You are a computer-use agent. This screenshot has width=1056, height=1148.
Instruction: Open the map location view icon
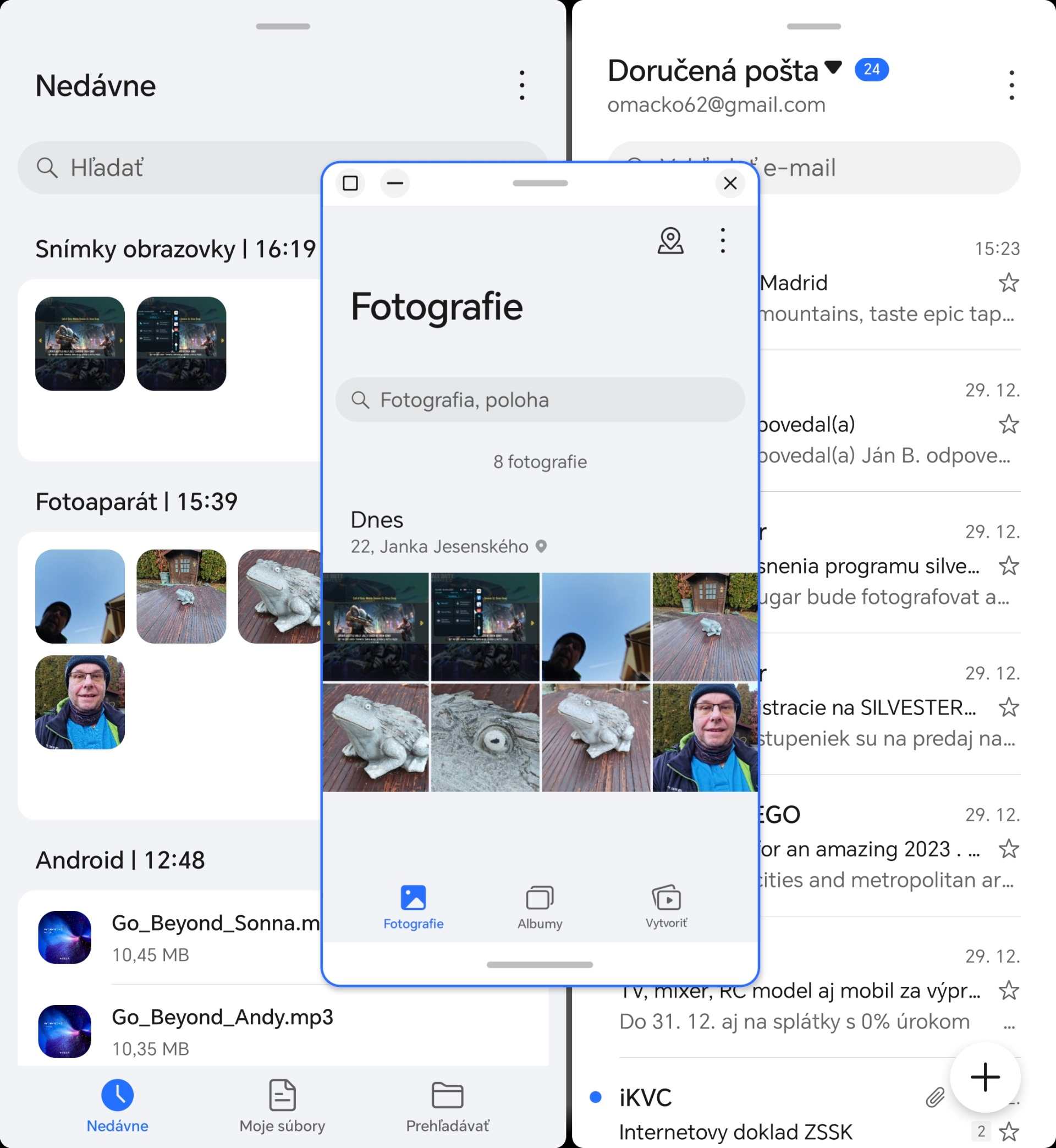point(670,240)
